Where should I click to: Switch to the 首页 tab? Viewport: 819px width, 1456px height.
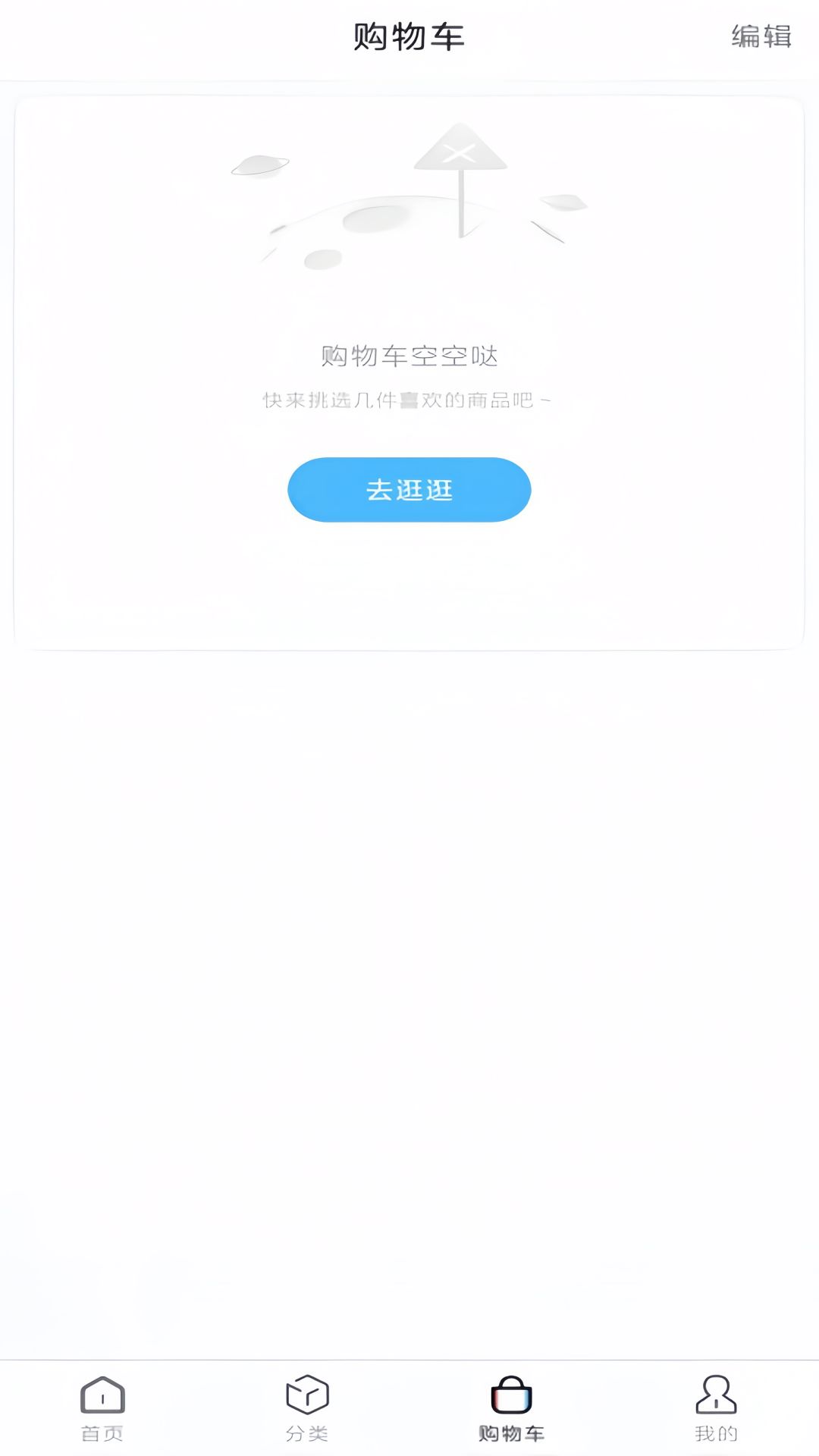[102, 1408]
